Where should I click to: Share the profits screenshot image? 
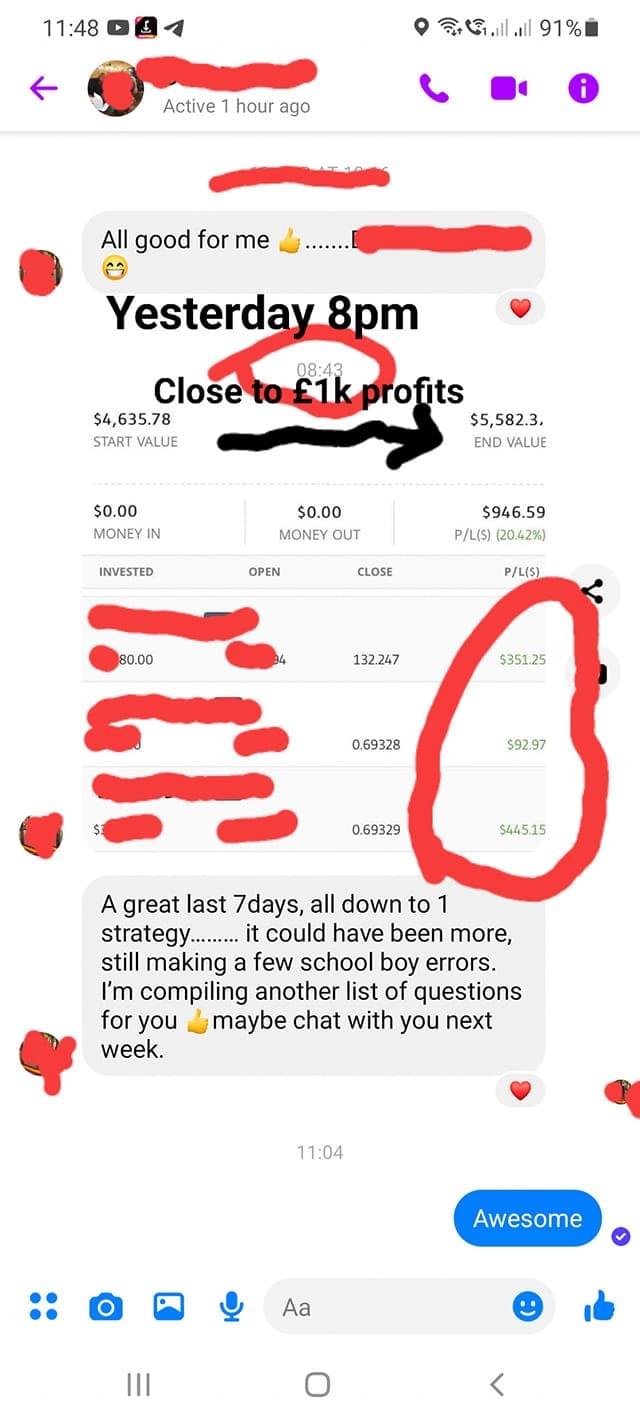[592, 592]
